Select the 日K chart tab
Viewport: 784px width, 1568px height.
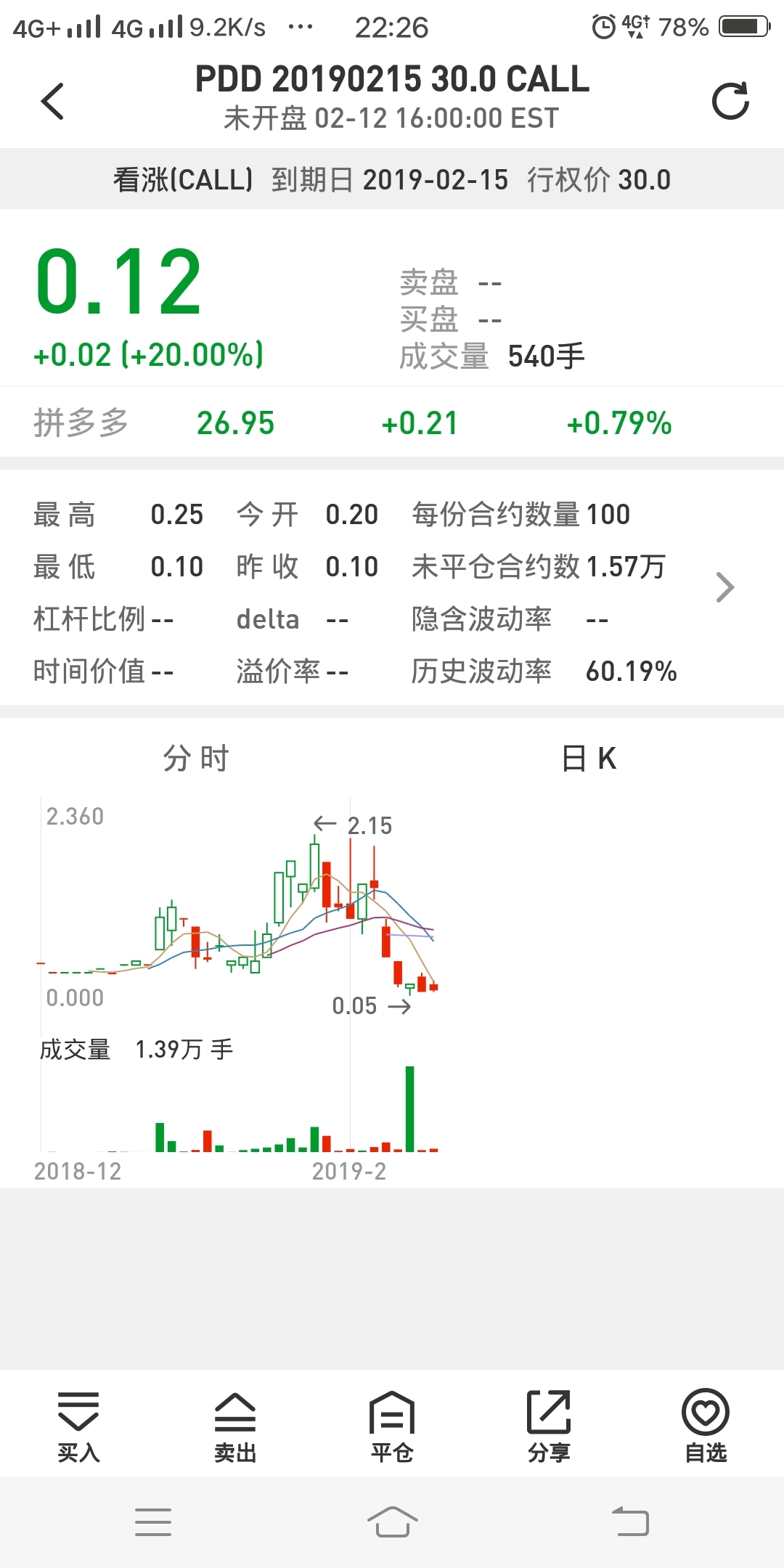point(589,759)
